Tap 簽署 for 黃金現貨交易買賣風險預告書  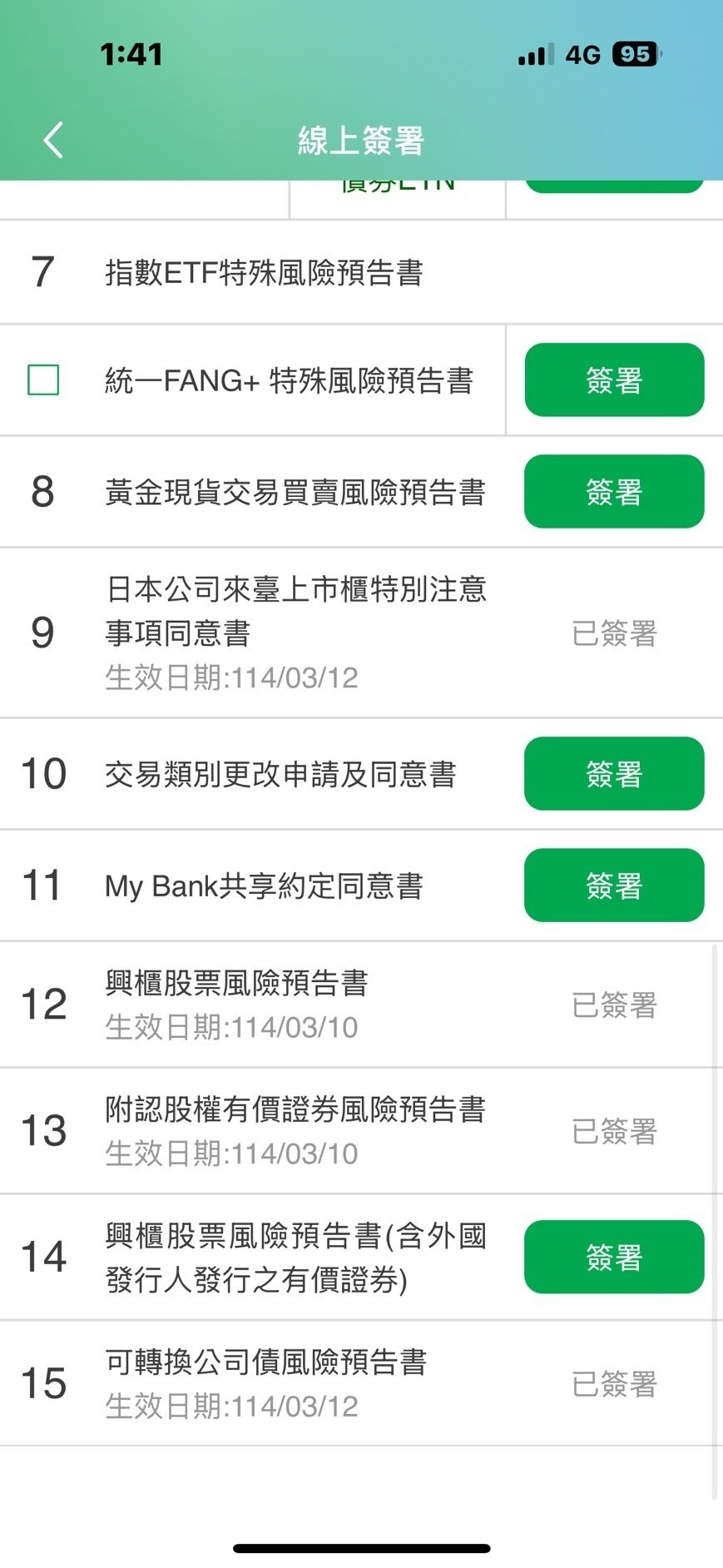click(x=612, y=492)
